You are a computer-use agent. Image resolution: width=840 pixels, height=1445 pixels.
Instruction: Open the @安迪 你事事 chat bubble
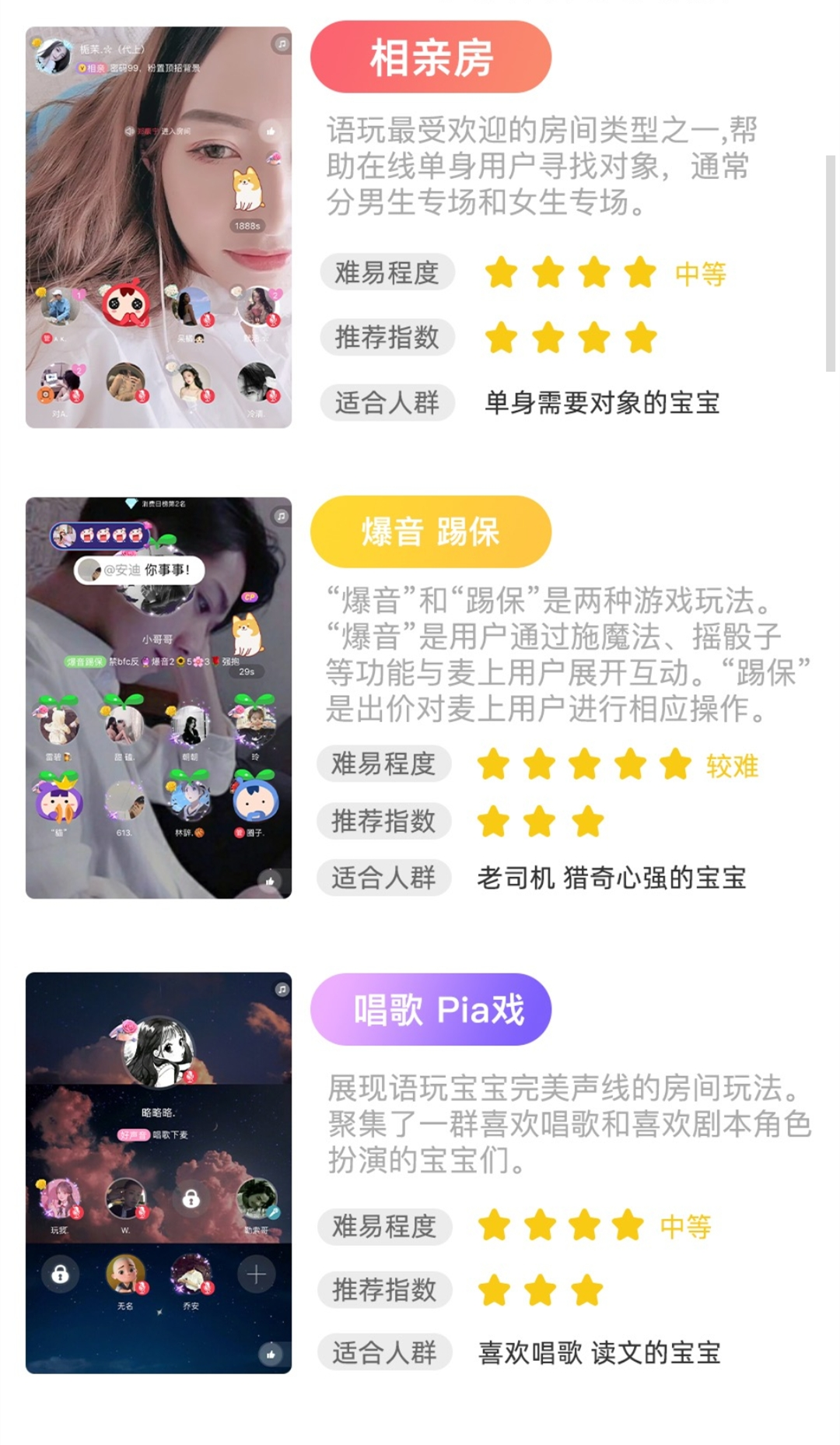142,569
